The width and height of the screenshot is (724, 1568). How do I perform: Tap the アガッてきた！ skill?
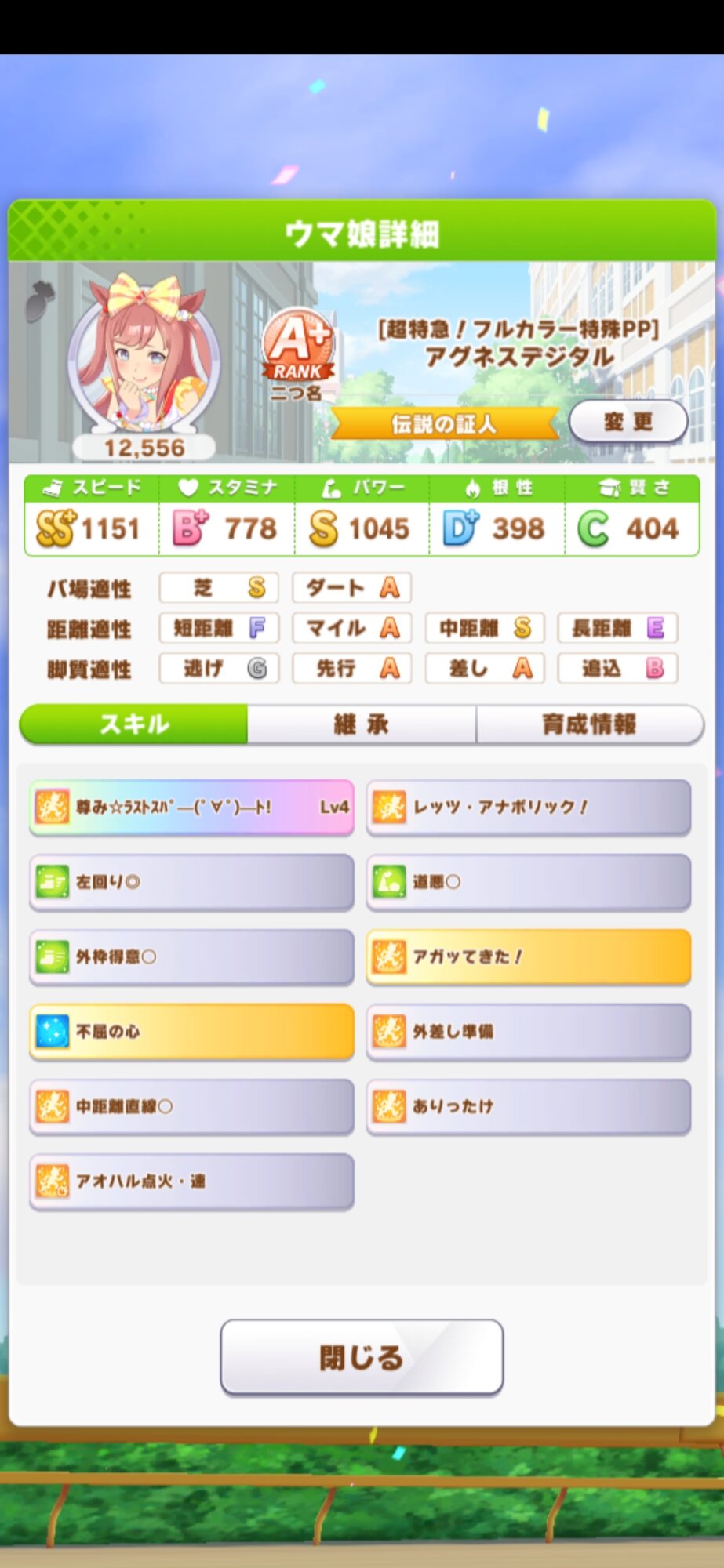click(x=528, y=956)
